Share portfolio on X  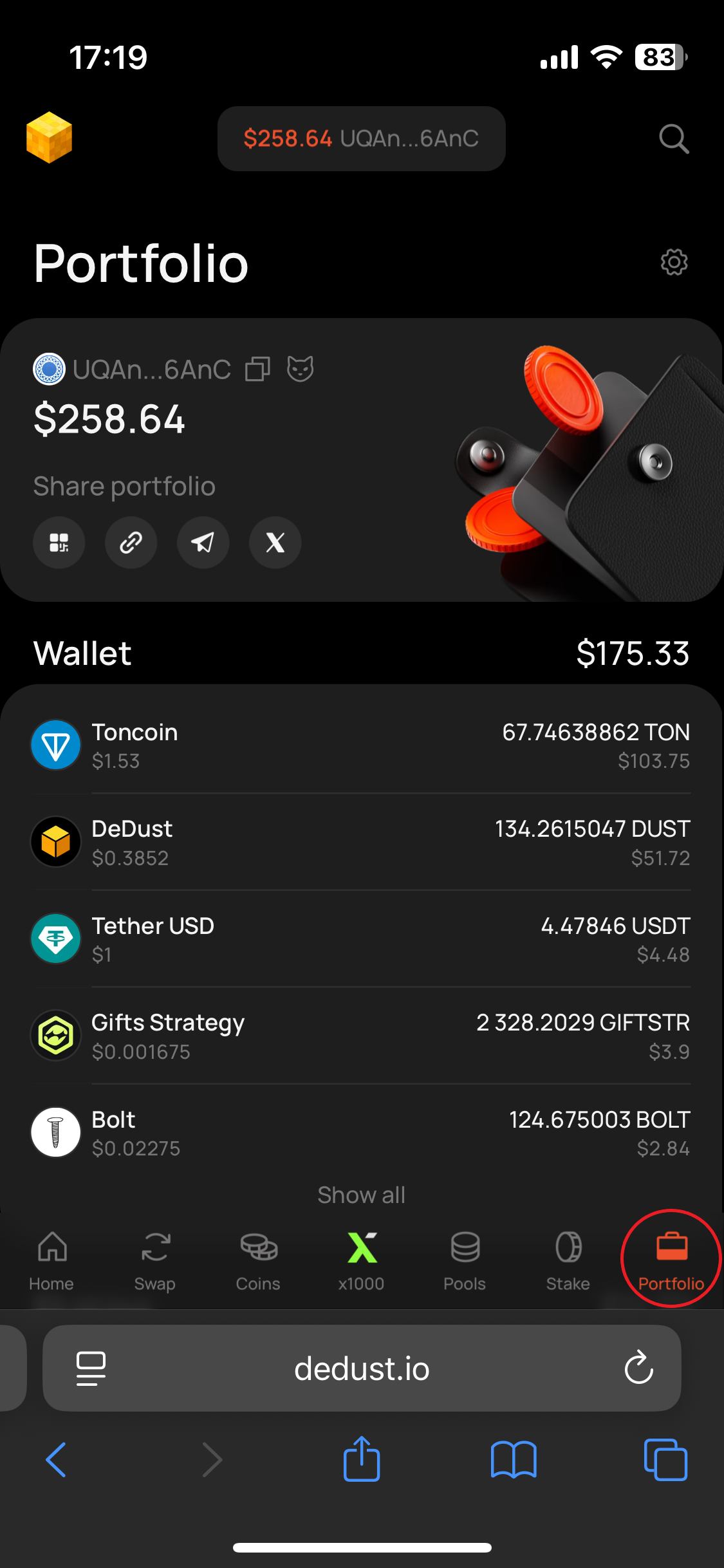[x=275, y=543]
